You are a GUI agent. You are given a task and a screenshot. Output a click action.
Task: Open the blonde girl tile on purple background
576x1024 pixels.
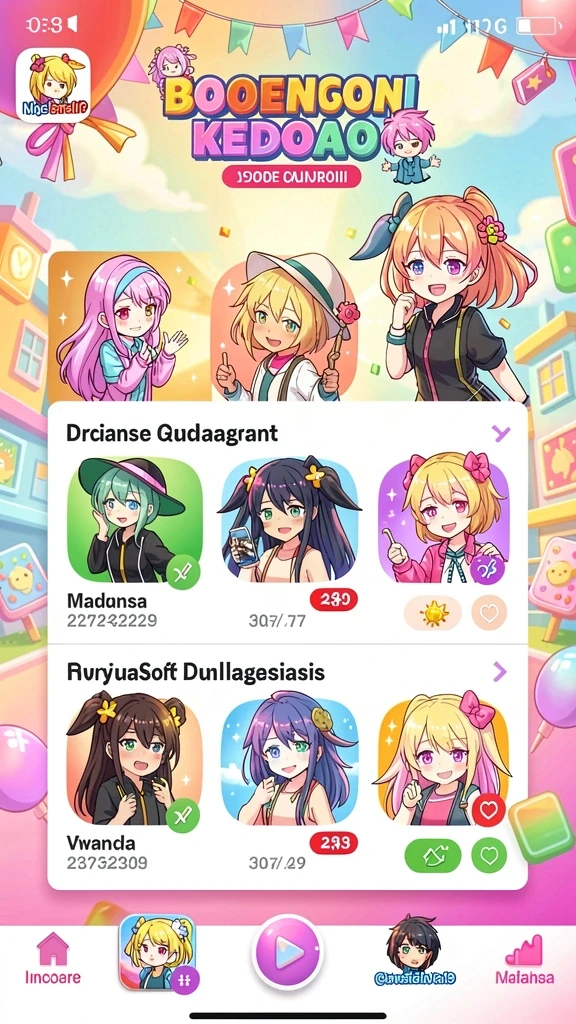pyautogui.click(x=444, y=520)
